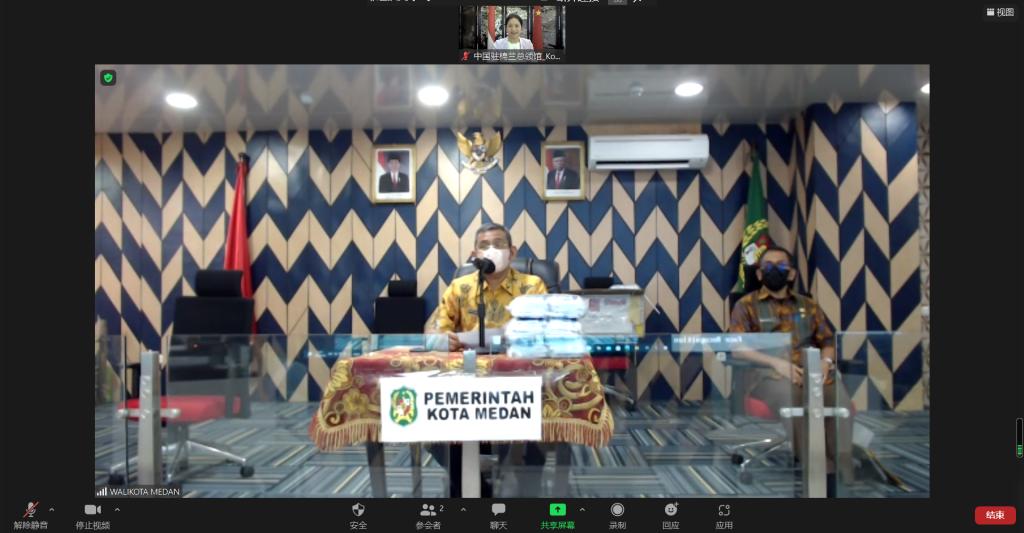Expand the share screen options arrow
Image resolution: width=1024 pixels, height=533 pixels.
pos(583,509)
